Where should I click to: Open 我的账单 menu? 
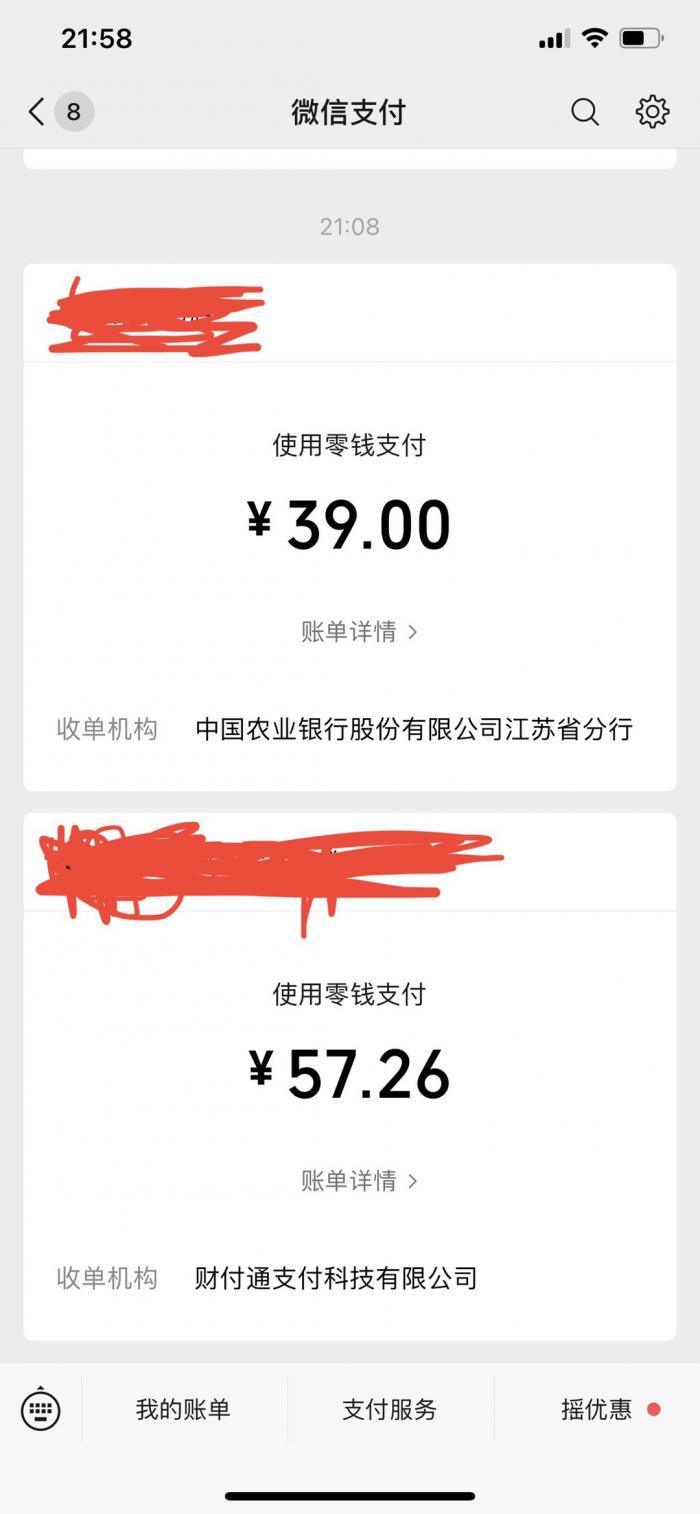point(183,1409)
